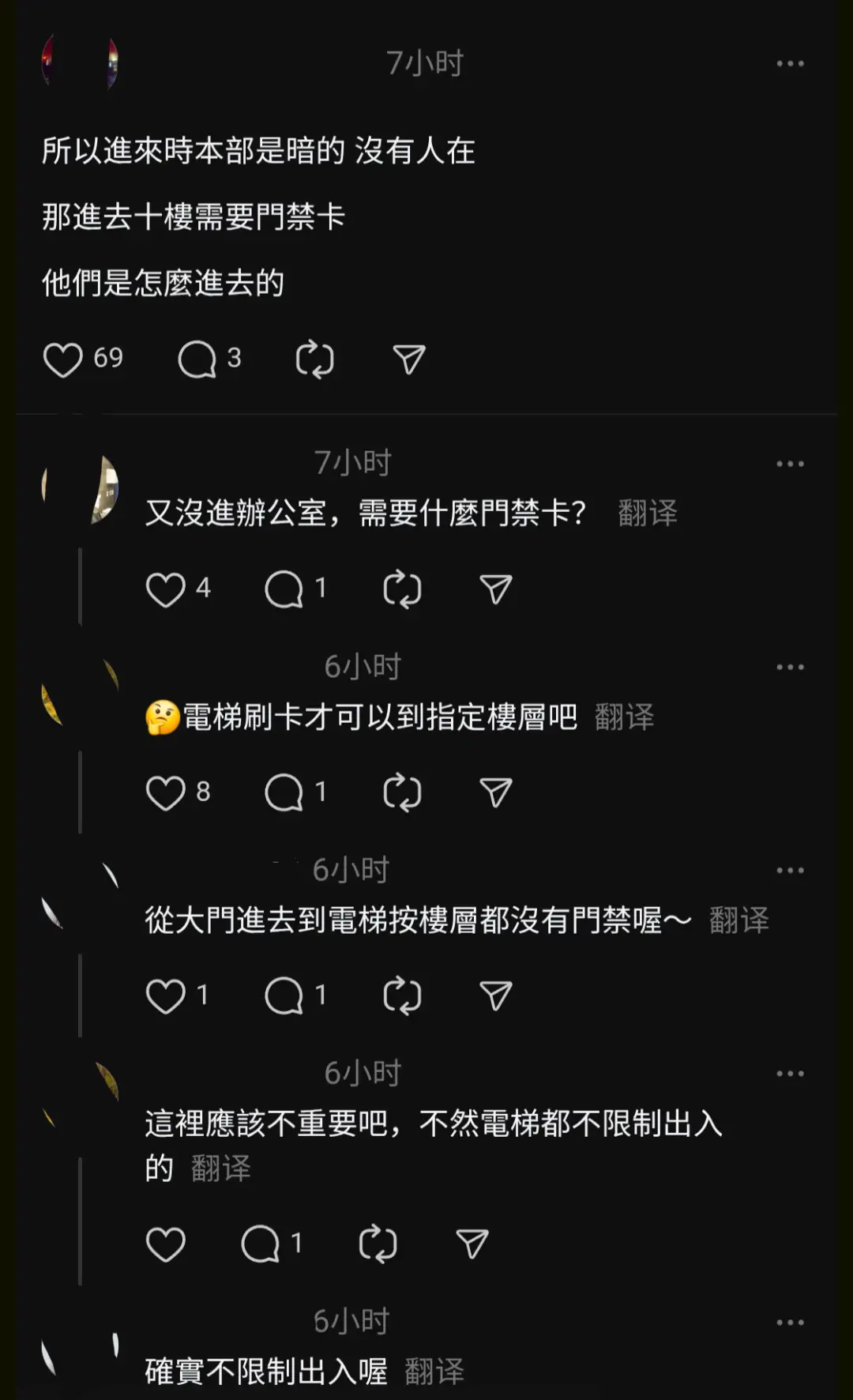853x1400 pixels.
Task: Share the main post via send icon
Action: (x=409, y=359)
